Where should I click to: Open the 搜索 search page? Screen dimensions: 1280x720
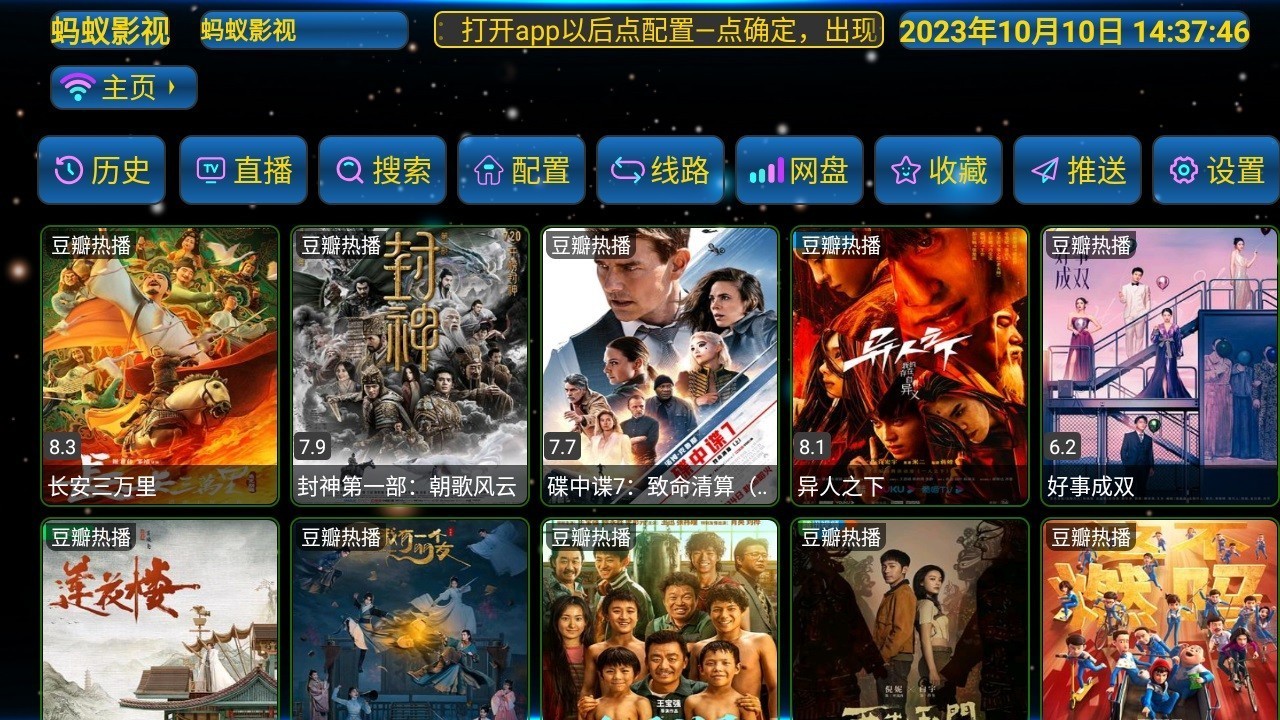click(x=382, y=170)
